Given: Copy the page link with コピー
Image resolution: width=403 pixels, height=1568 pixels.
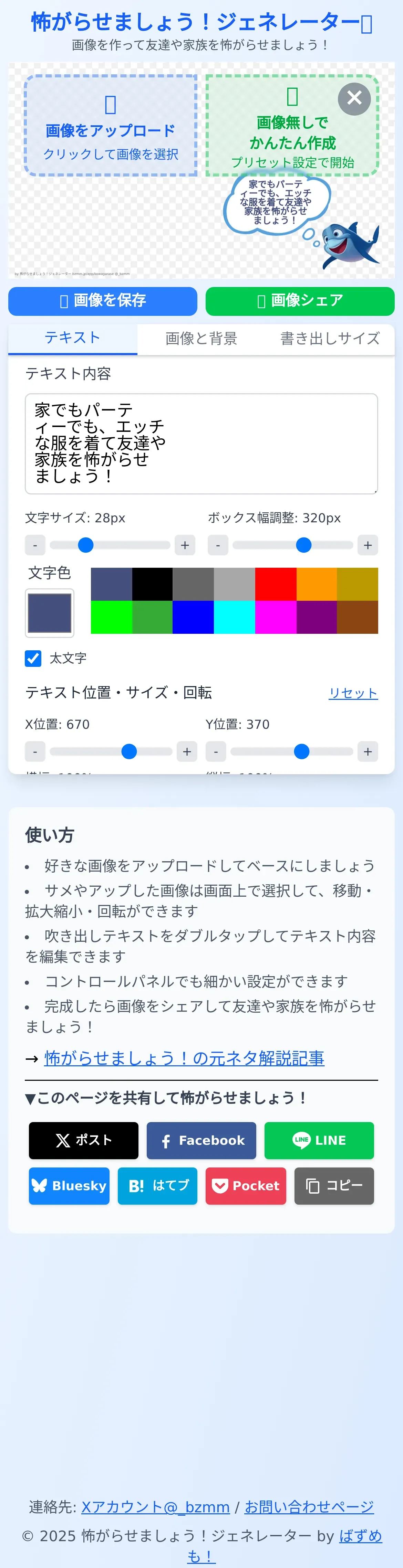Looking at the screenshot, I should click(334, 1186).
